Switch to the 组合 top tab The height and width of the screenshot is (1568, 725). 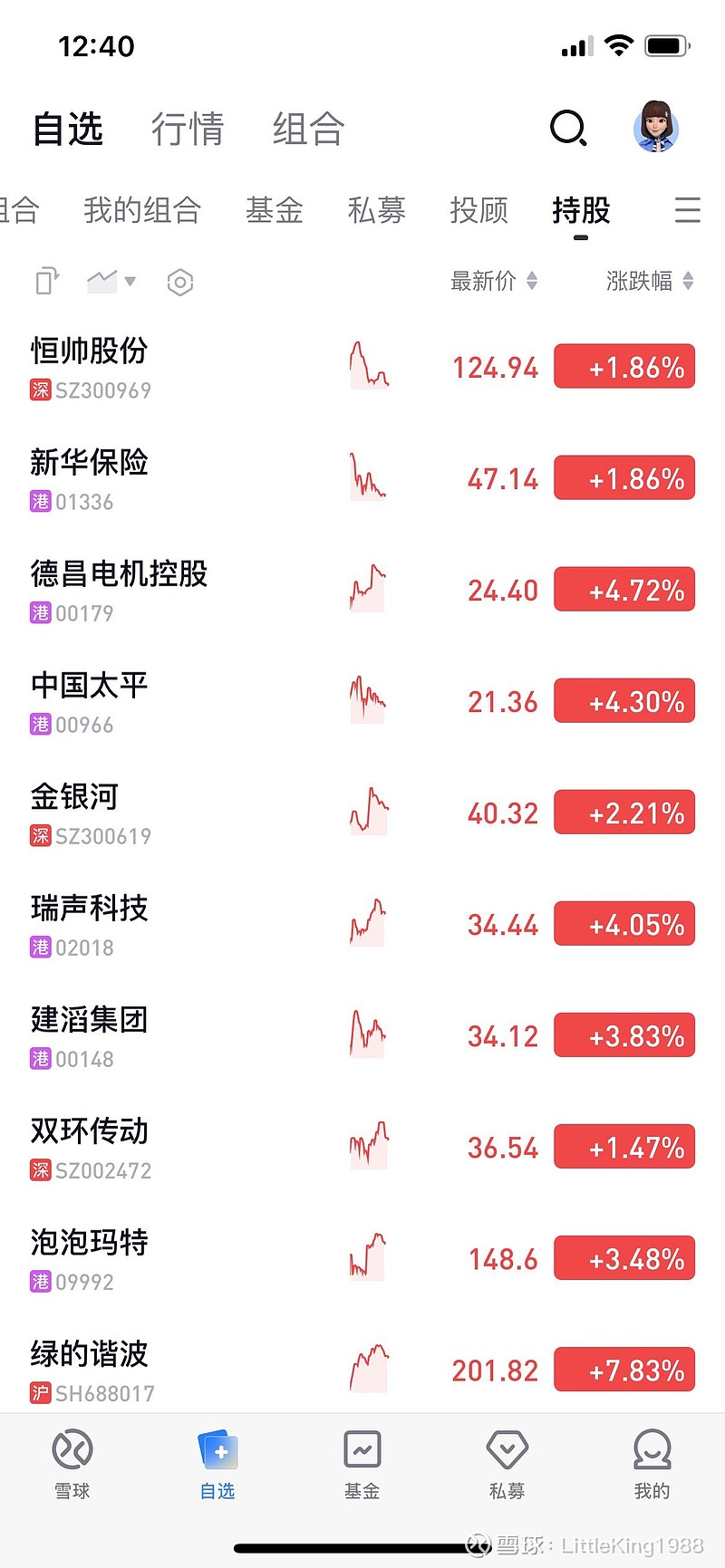(x=308, y=129)
